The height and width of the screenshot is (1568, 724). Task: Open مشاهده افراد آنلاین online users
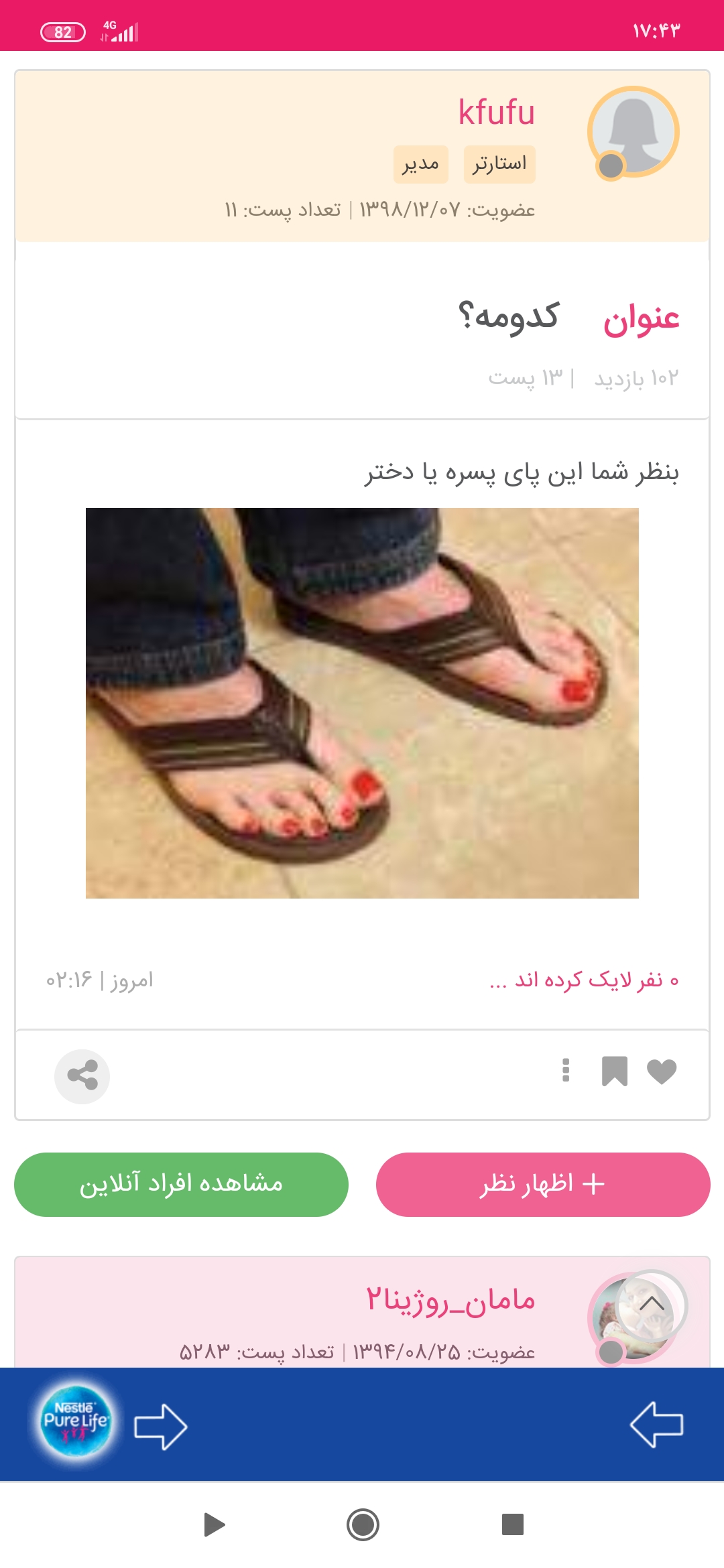(181, 1184)
